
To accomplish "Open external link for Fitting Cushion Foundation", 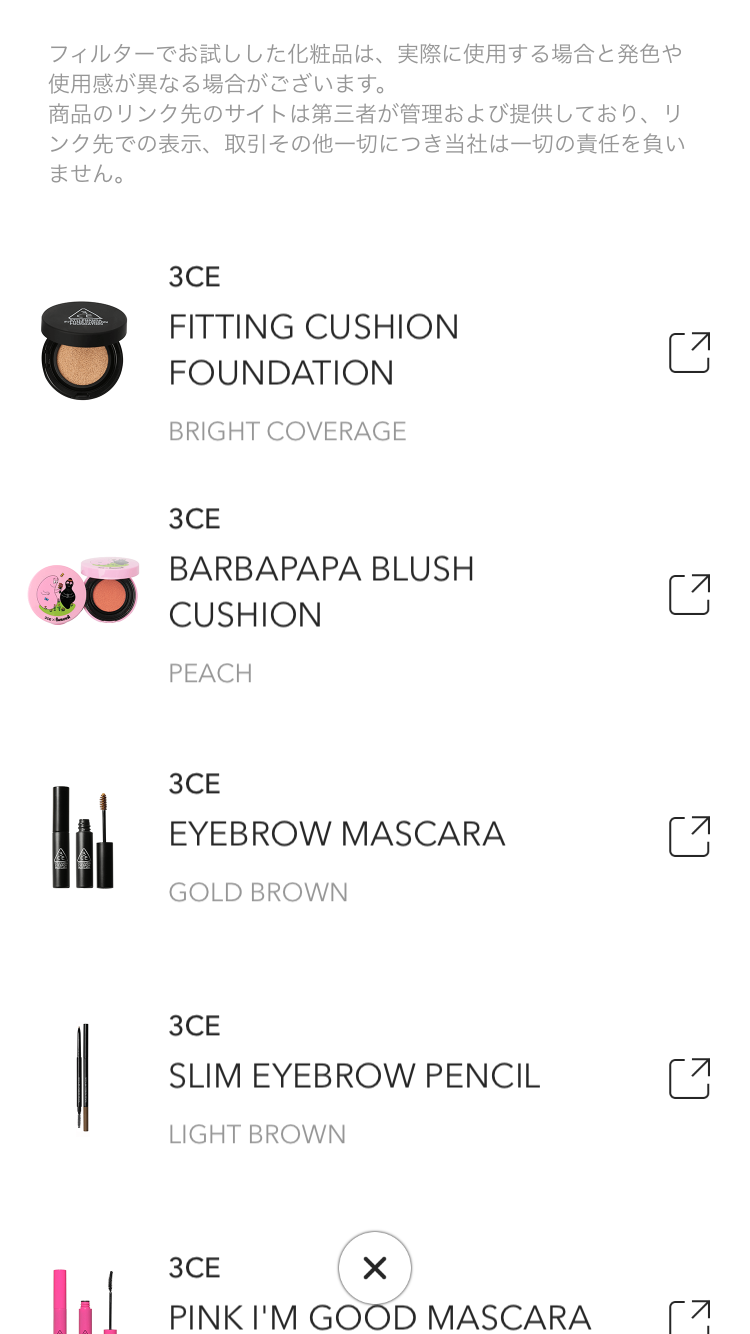I will [x=689, y=352].
